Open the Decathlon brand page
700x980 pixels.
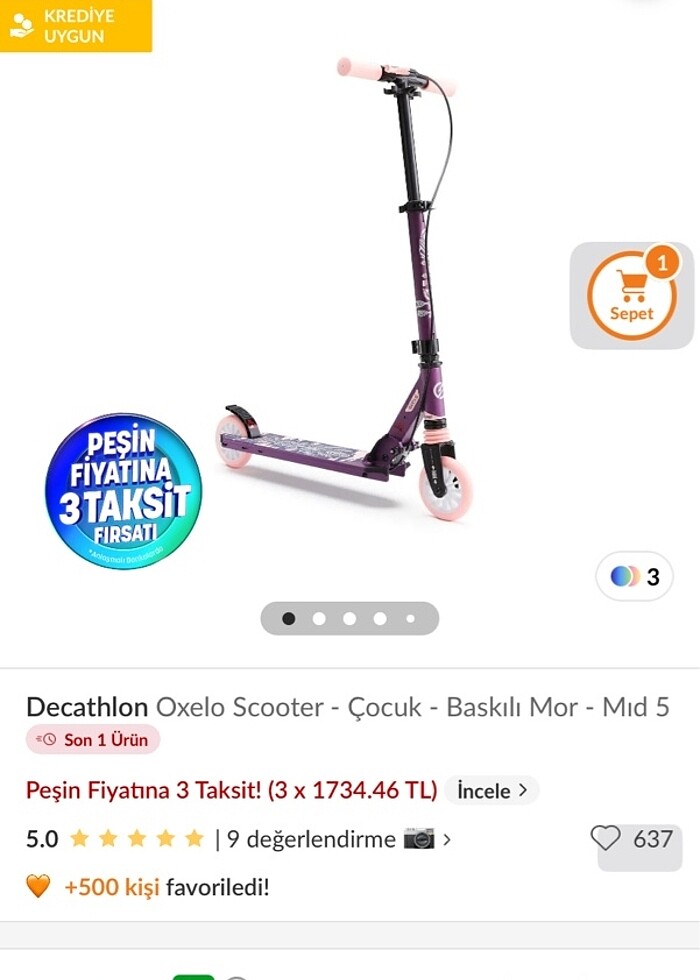coord(87,707)
